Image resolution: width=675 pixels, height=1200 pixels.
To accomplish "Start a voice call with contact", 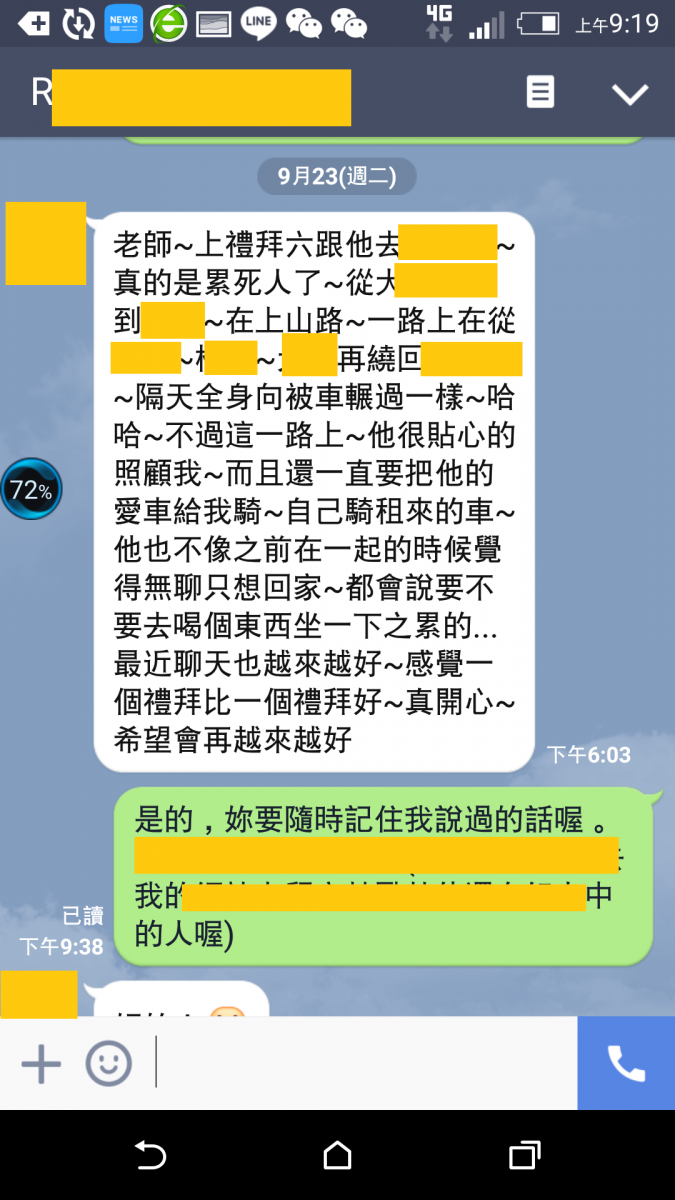I will tap(626, 1064).
